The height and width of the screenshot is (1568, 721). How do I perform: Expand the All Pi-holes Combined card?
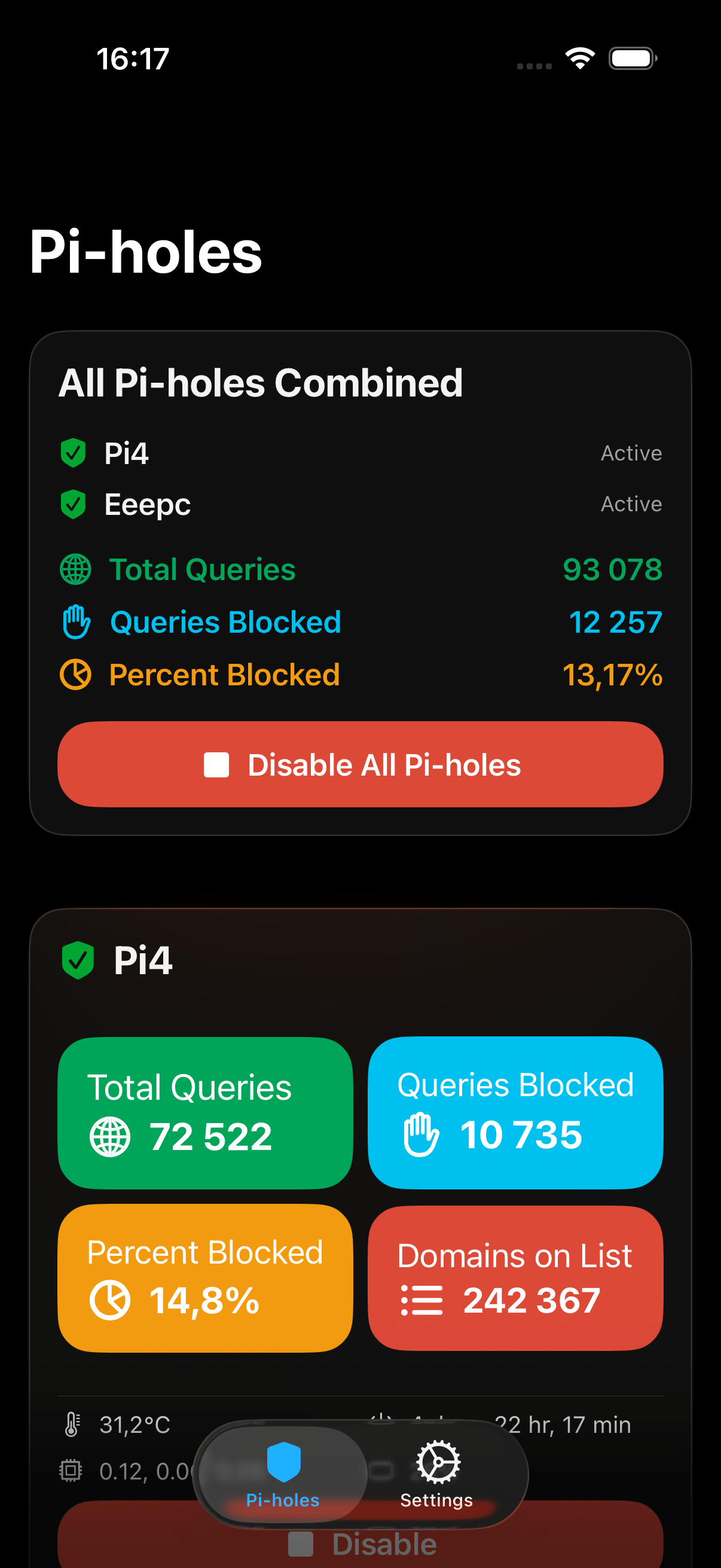click(x=262, y=382)
